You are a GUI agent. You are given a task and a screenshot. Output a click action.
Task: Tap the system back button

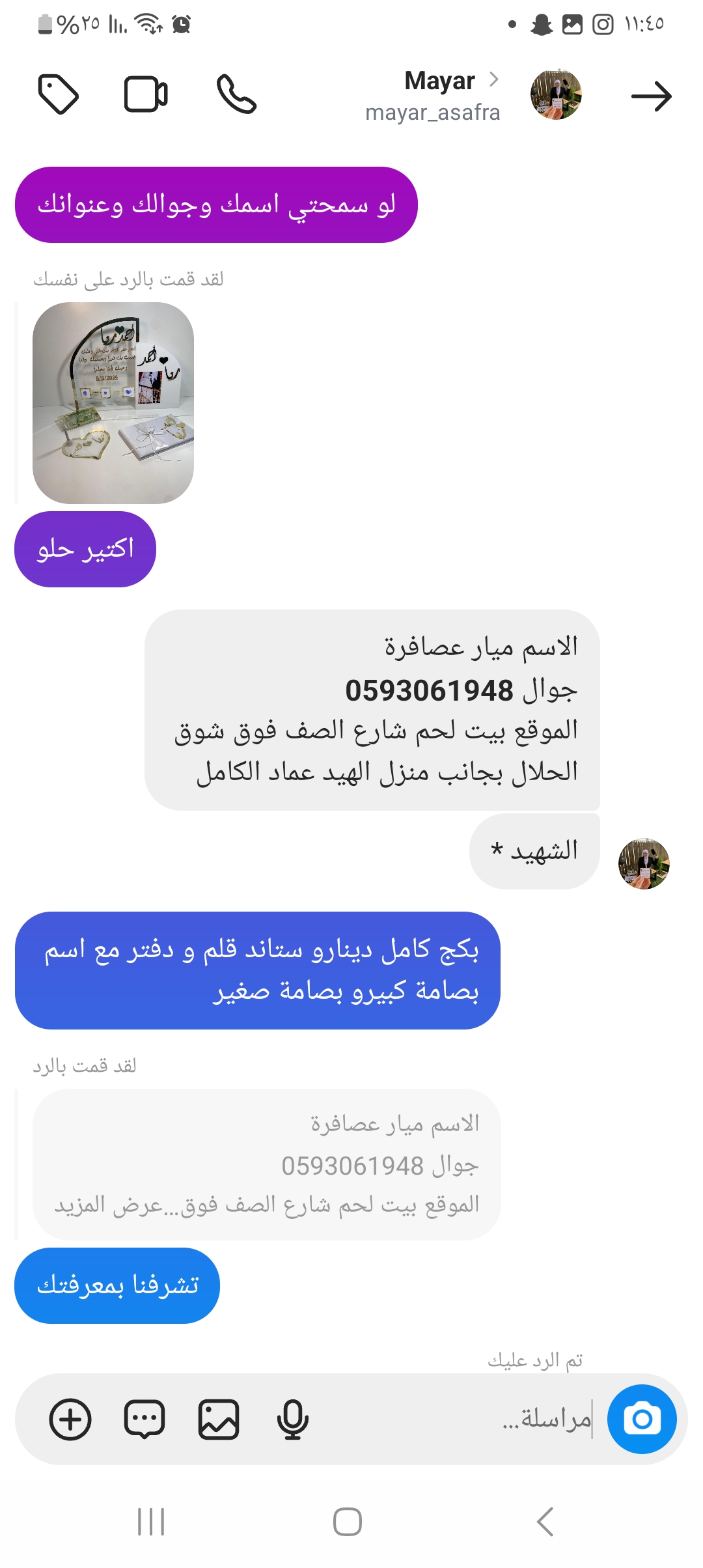545,1522
